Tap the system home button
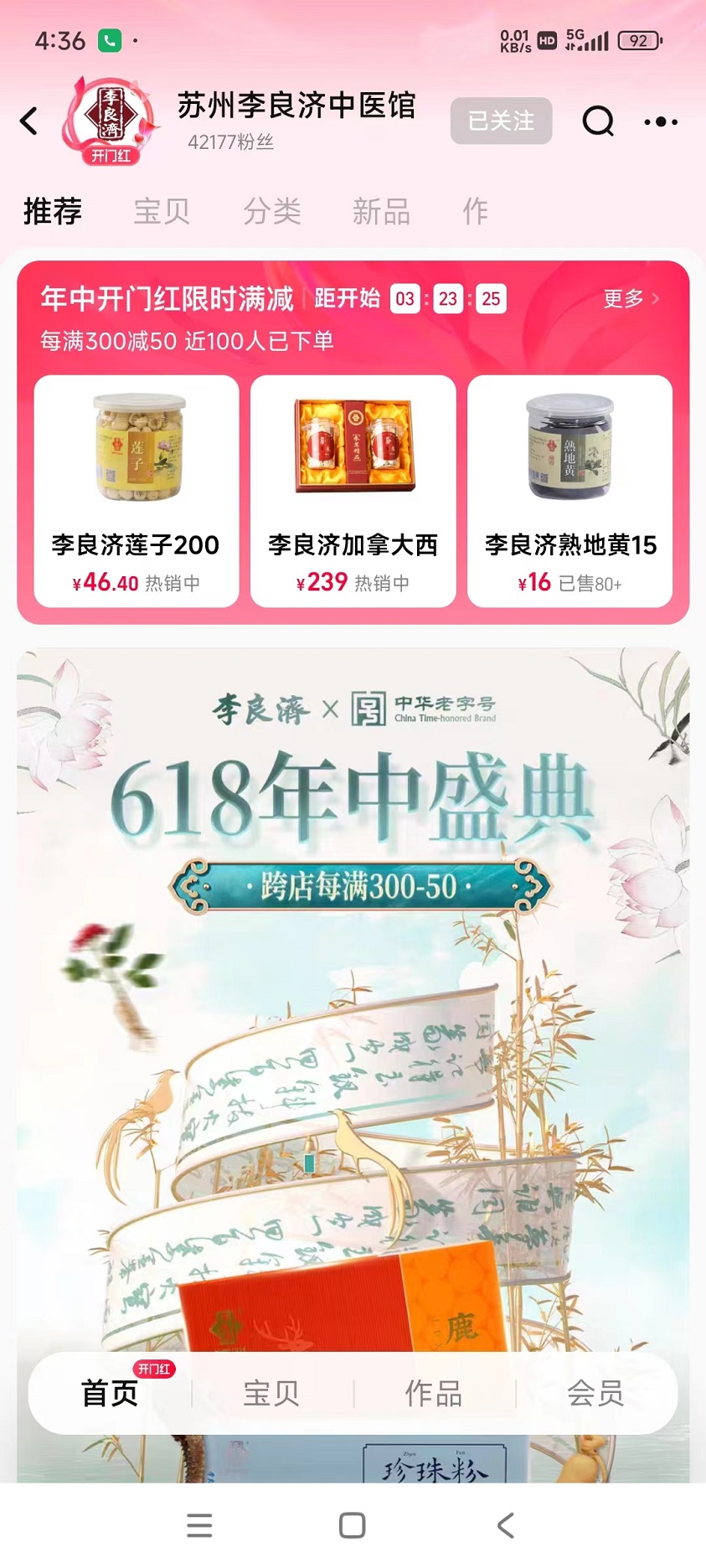The image size is (706, 1568). coord(353,1525)
